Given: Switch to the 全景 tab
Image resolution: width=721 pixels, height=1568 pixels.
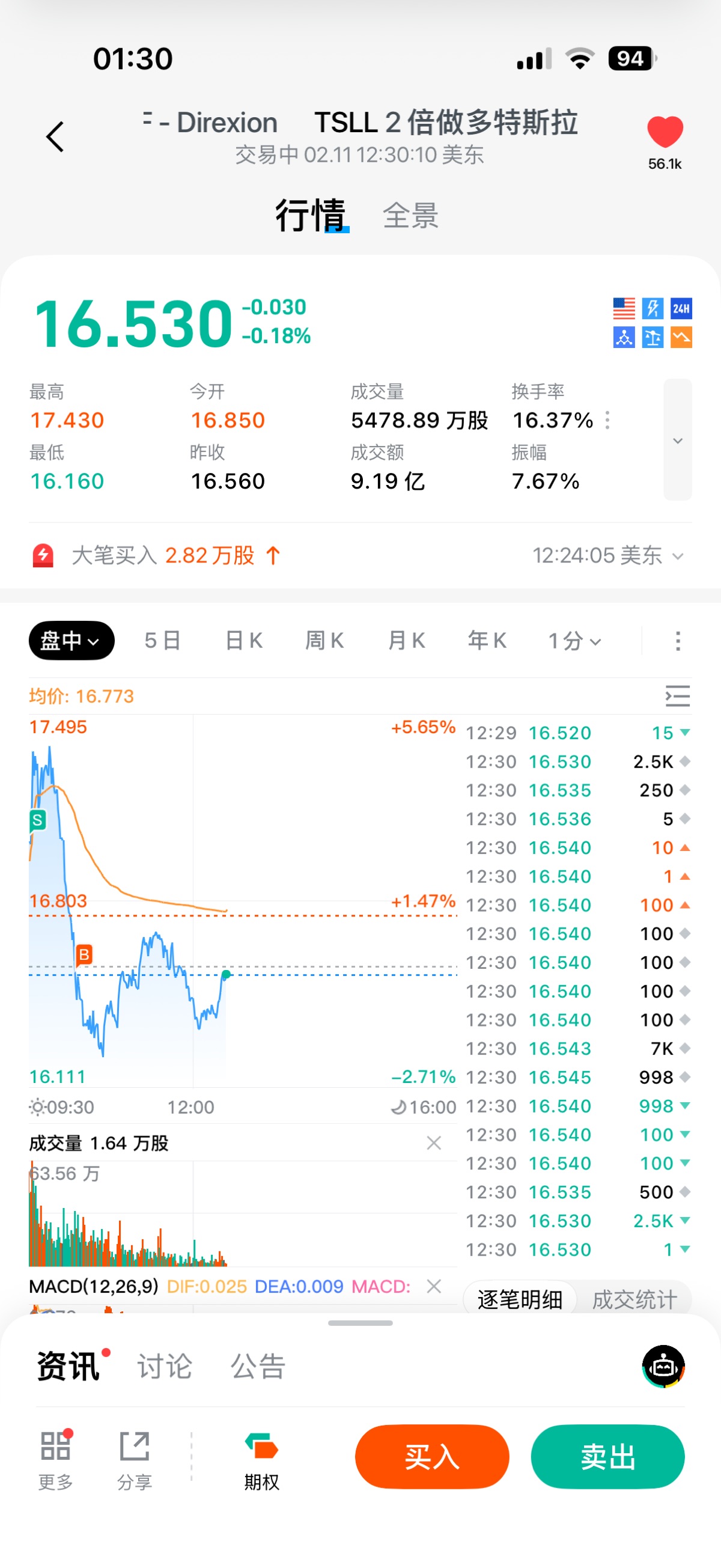Looking at the screenshot, I should point(411,216).
